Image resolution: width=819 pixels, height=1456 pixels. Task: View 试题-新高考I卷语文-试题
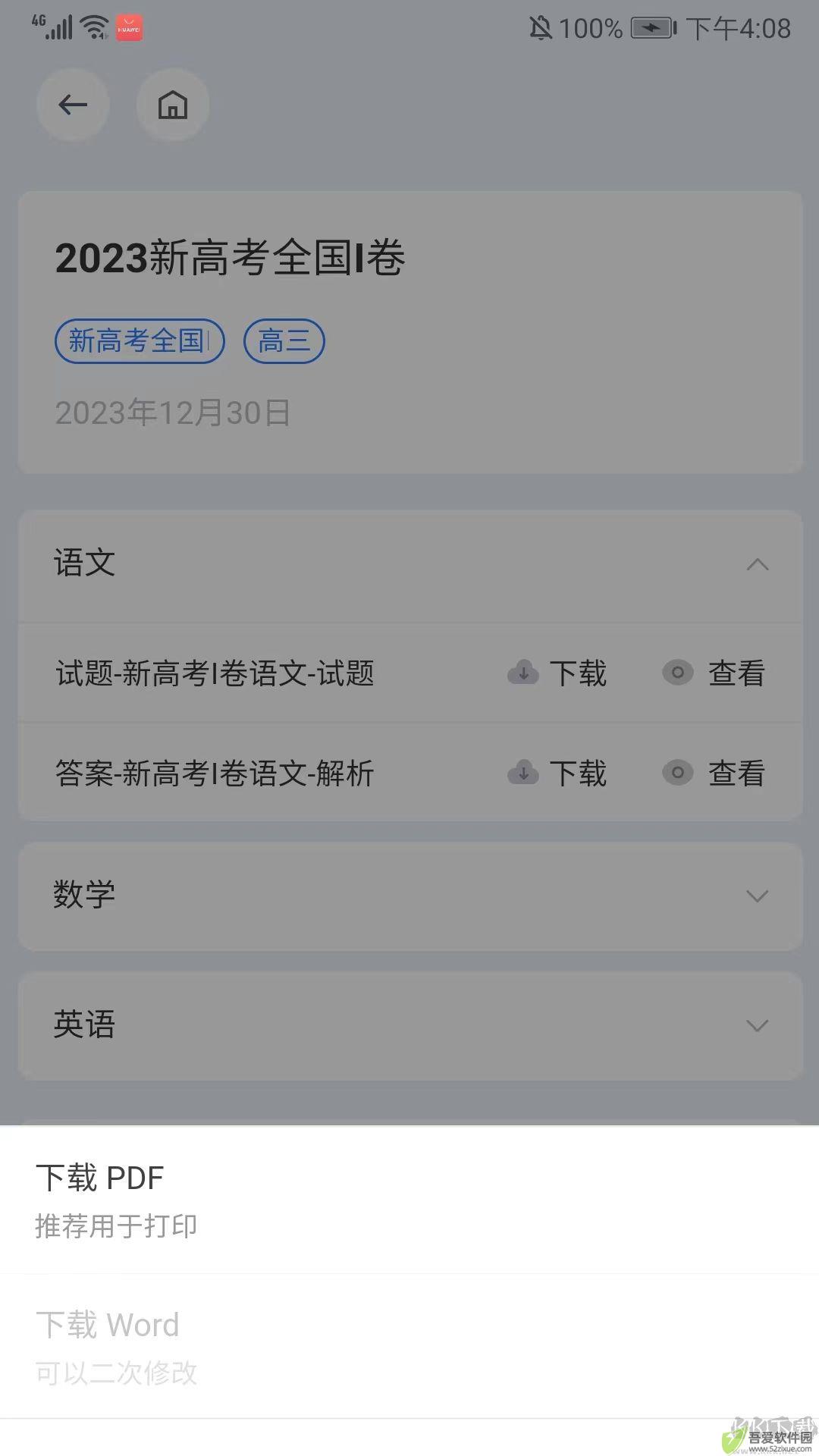(714, 673)
